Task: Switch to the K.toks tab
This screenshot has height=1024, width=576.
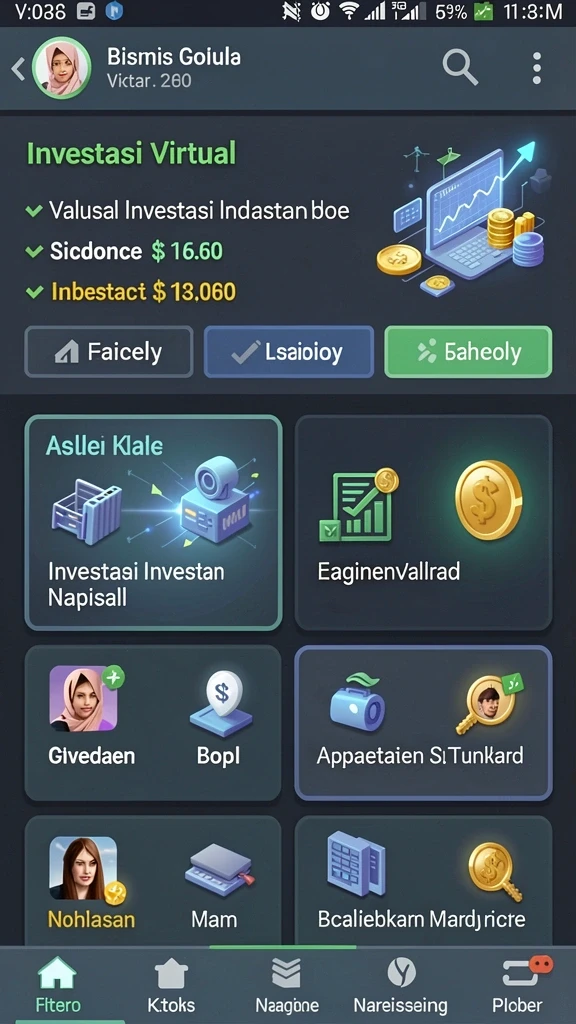Action: 171,985
